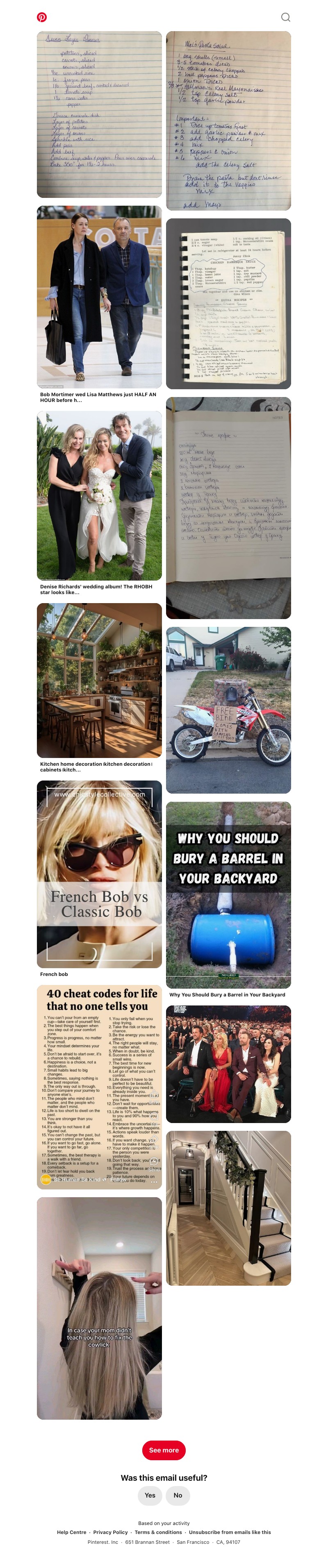Visit the Help Centre link

point(71,1532)
